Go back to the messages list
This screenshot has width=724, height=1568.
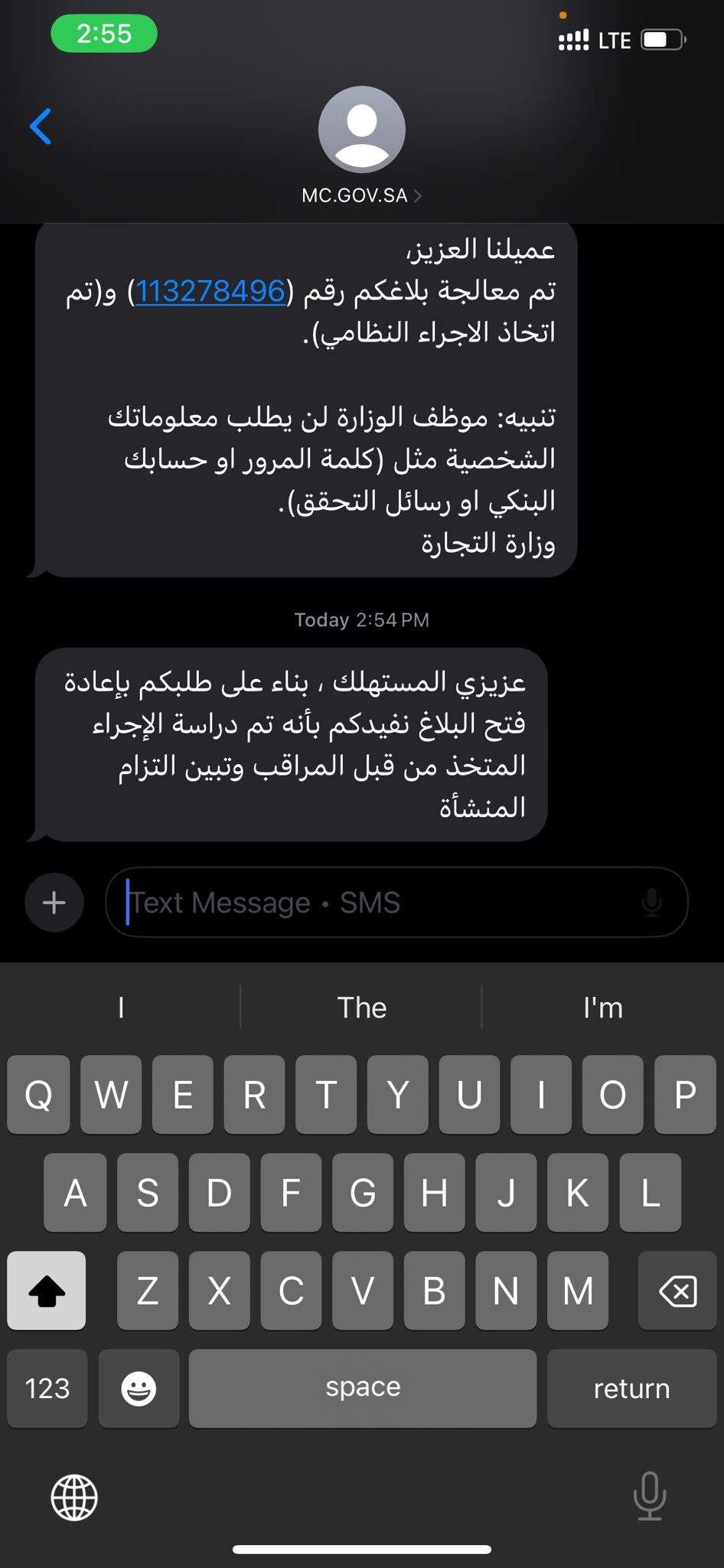tap(41, 126)
